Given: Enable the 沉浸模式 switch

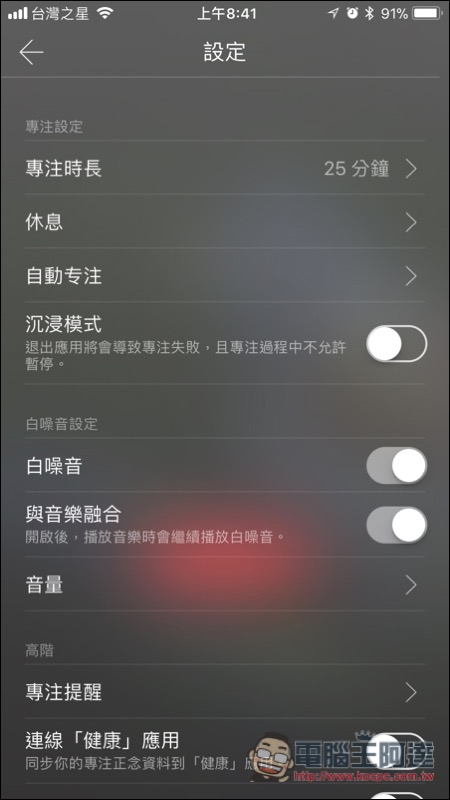Looking at the screenshot, I should (x=396, y=343).
